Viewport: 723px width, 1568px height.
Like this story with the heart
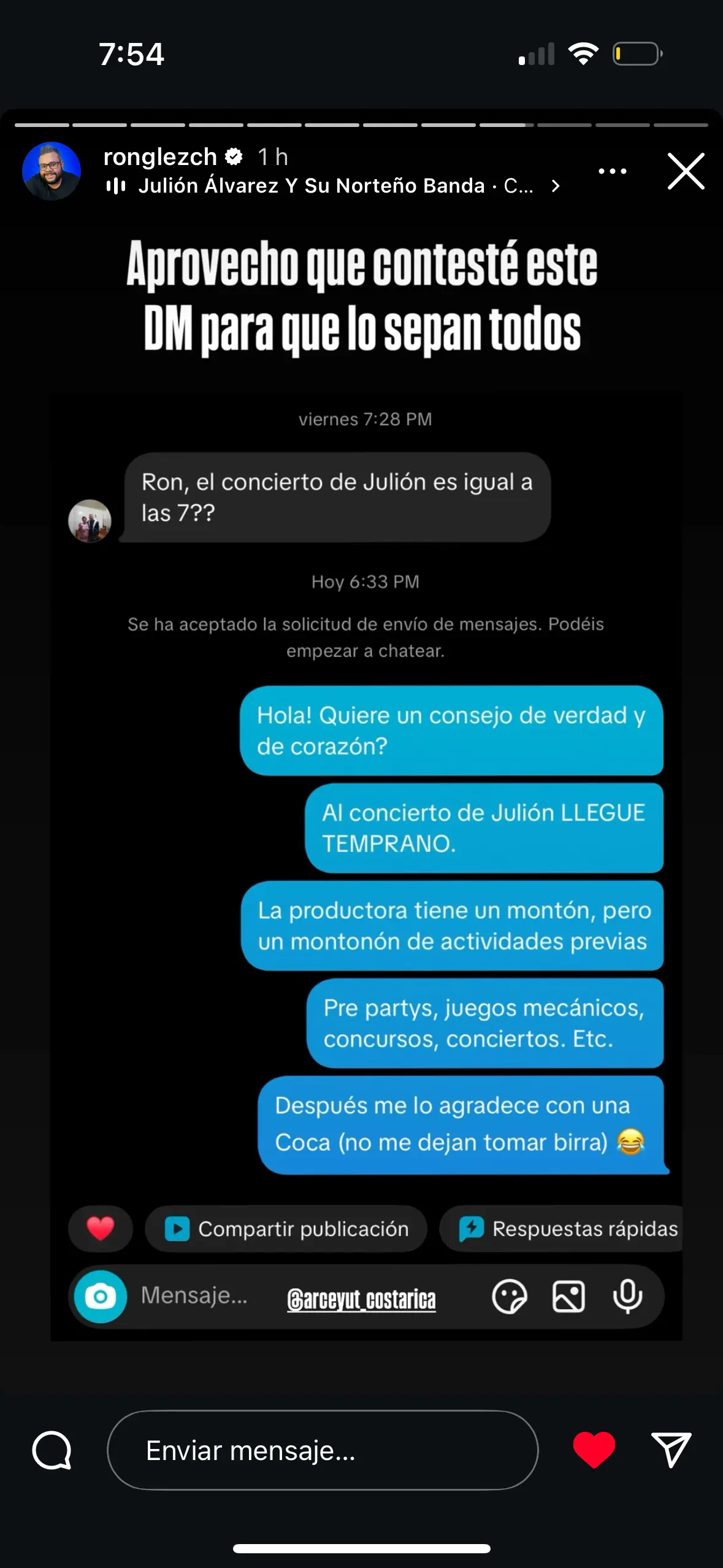coord(594,1450)
